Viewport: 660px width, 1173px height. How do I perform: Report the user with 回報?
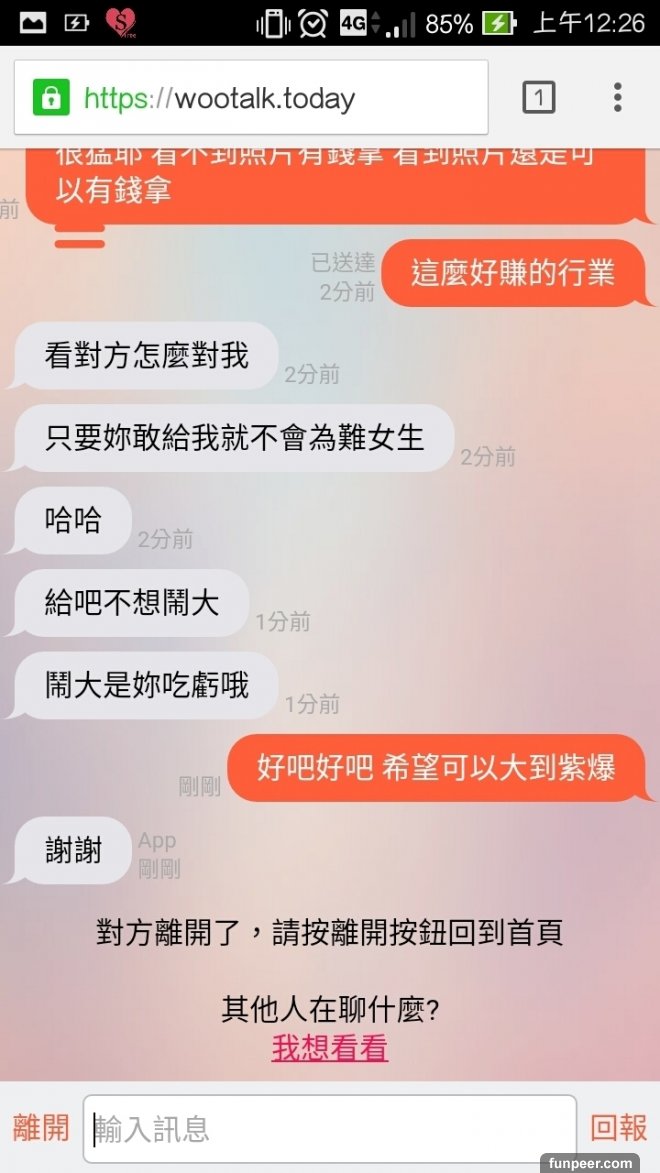pos(618,1128)
